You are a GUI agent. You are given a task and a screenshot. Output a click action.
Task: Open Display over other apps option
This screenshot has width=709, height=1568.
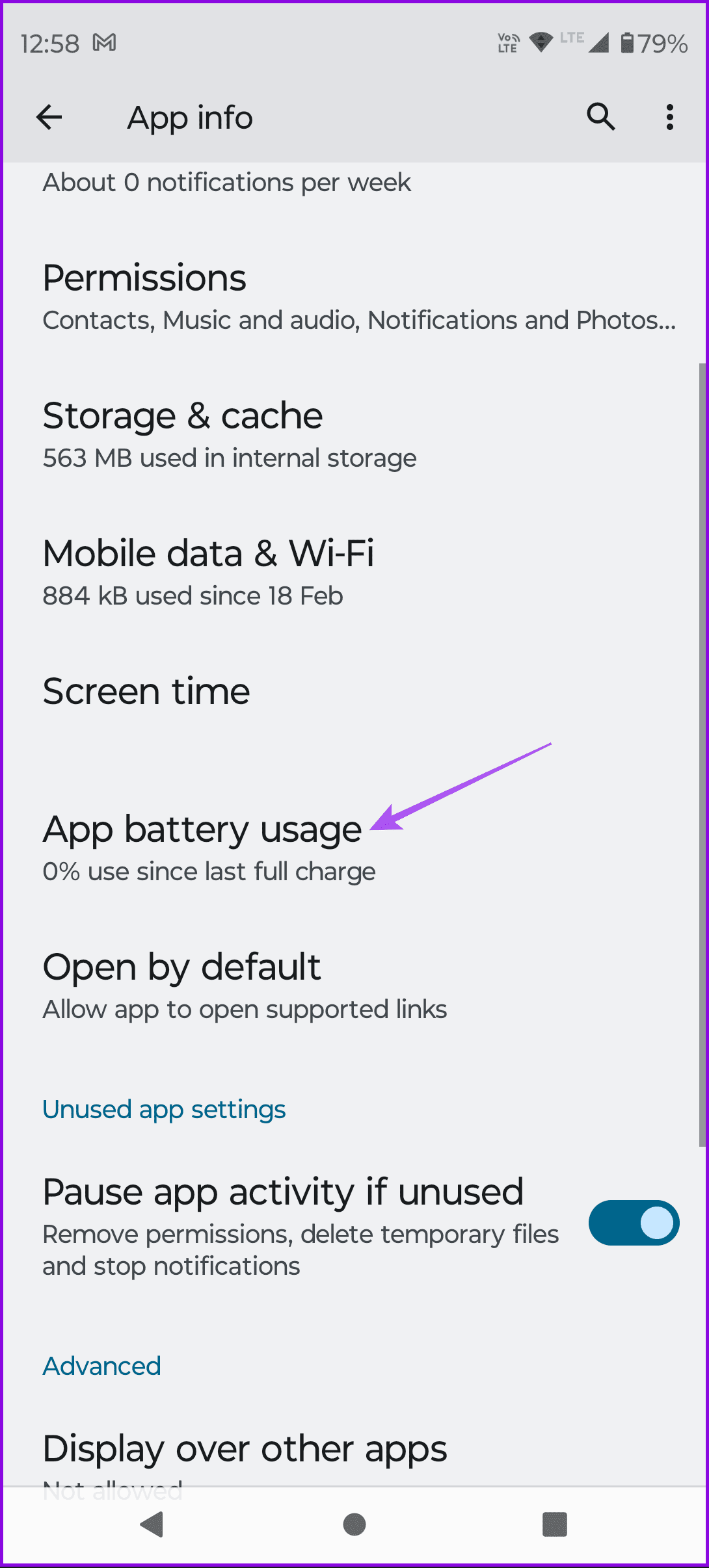click(245, 1448)
